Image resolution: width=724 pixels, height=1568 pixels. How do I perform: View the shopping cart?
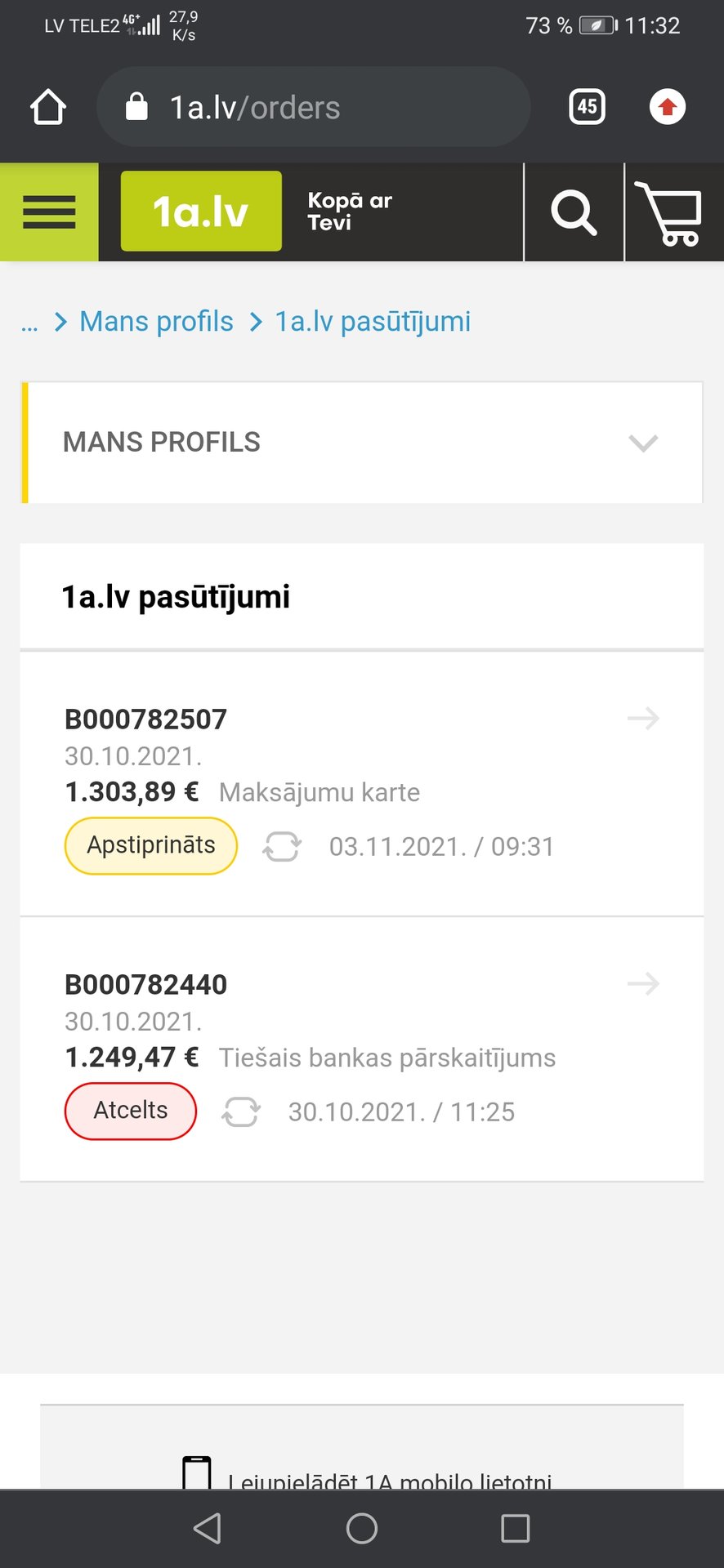tap(672, 213)
